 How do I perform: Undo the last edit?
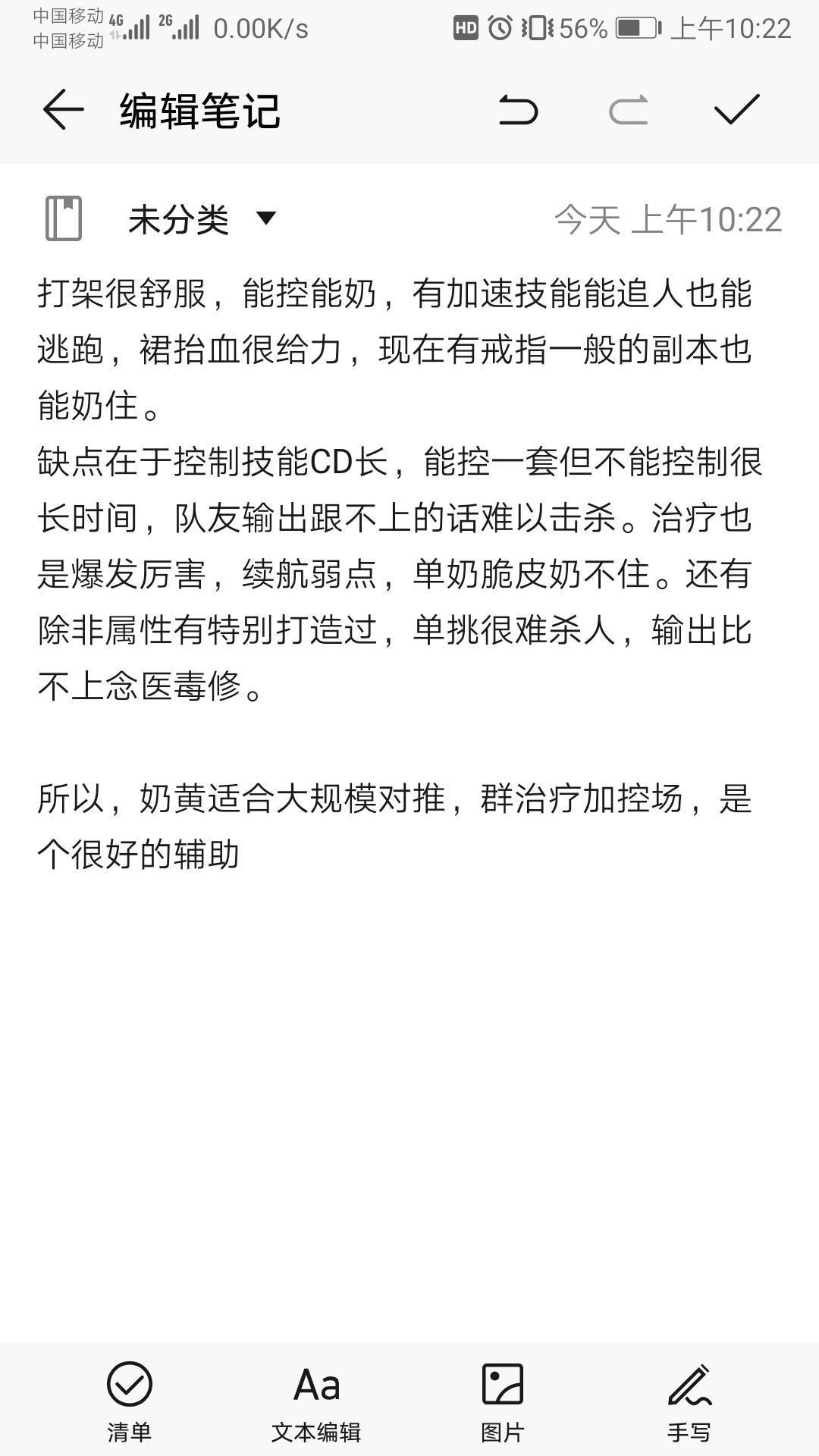point(519,110)
